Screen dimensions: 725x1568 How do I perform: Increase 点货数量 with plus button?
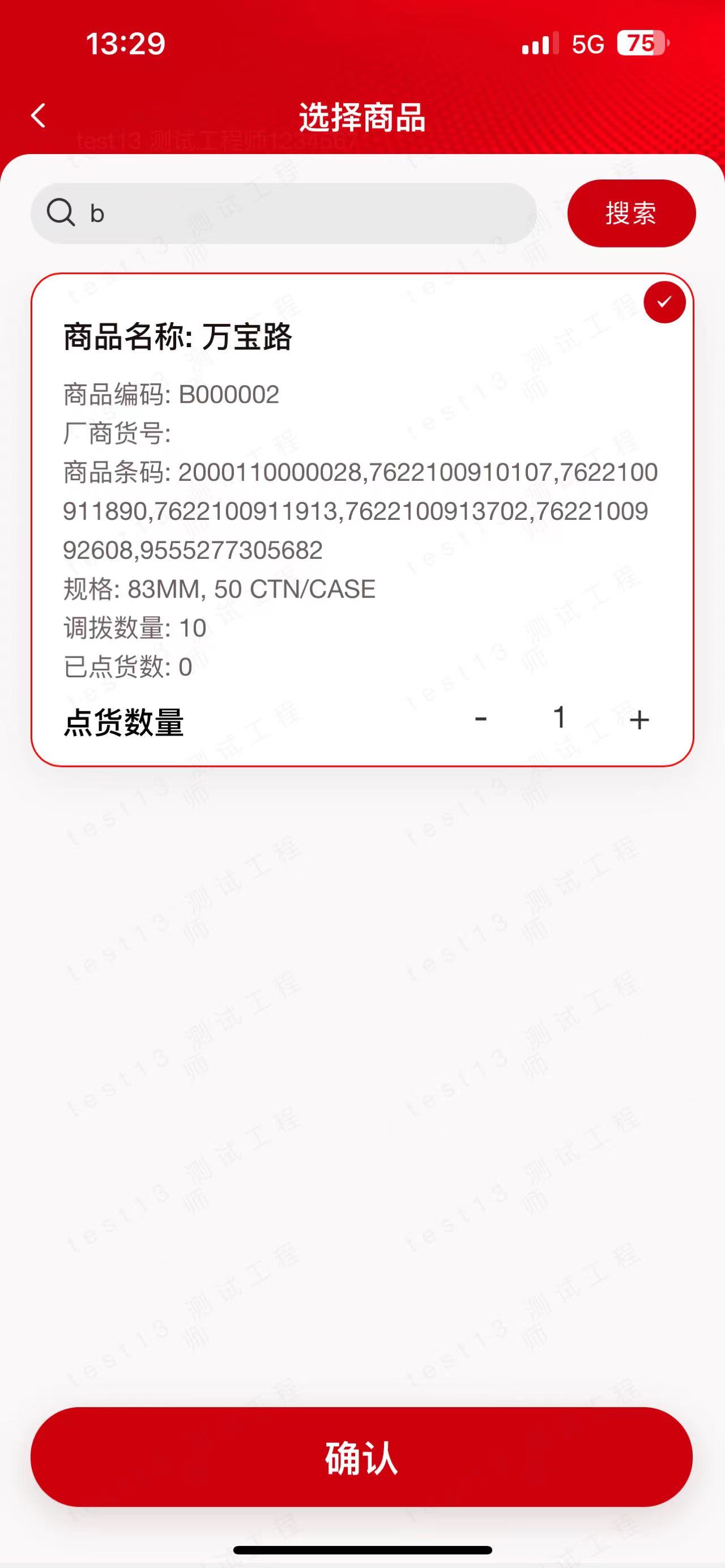click(638, 719)
